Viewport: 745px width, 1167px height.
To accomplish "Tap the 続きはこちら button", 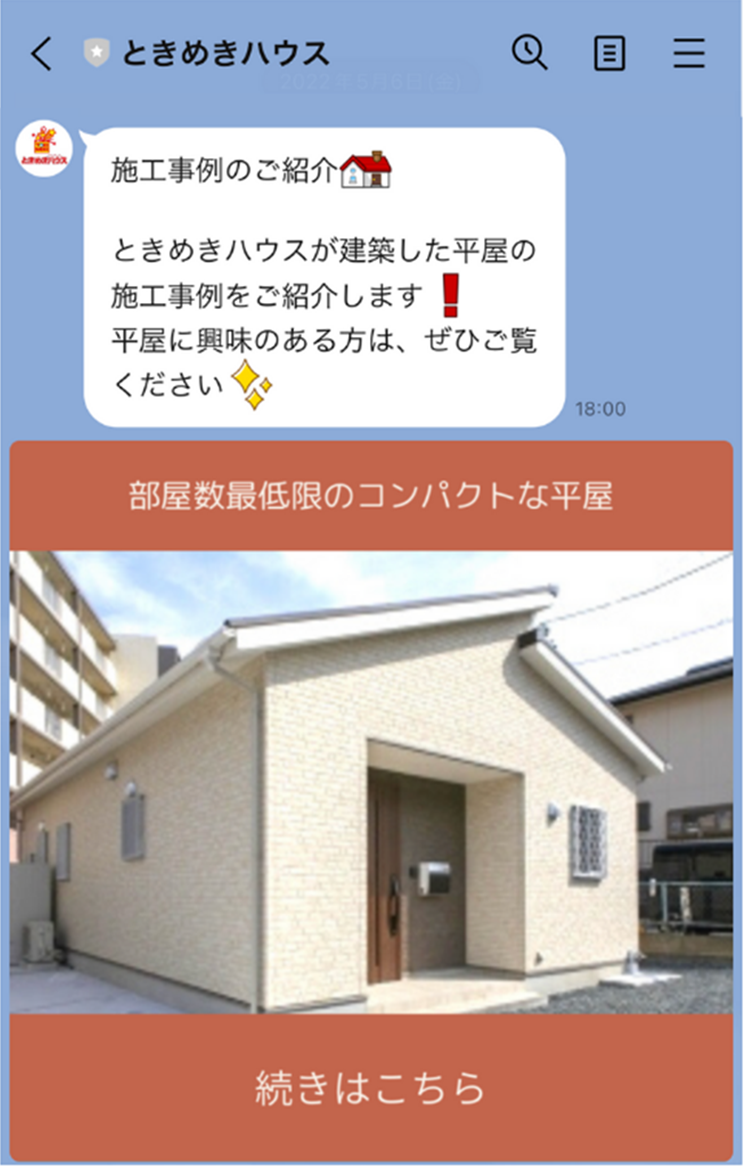I will (x=371, y=1088).
